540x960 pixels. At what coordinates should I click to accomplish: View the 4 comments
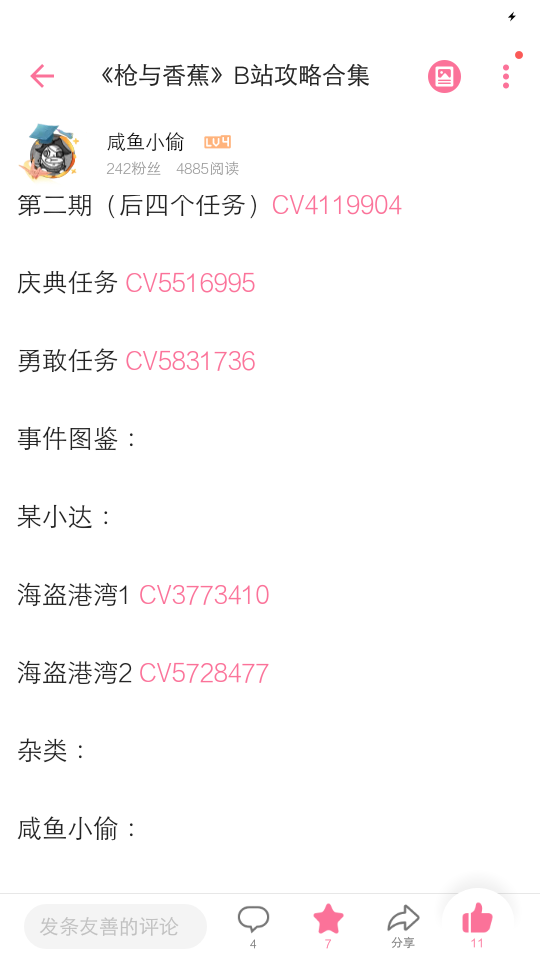tap(253, 926)
